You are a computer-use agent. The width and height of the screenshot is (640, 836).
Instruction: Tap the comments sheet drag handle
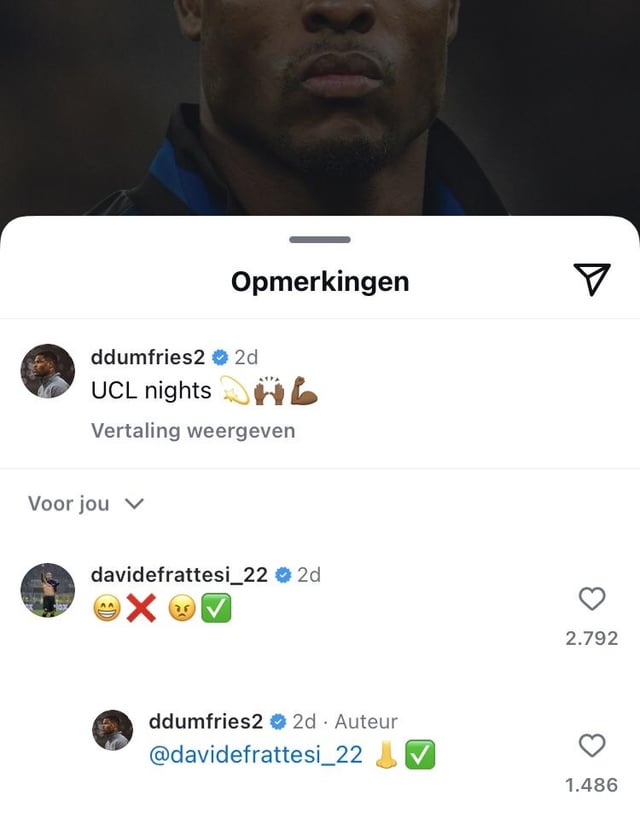pos(320,240)
